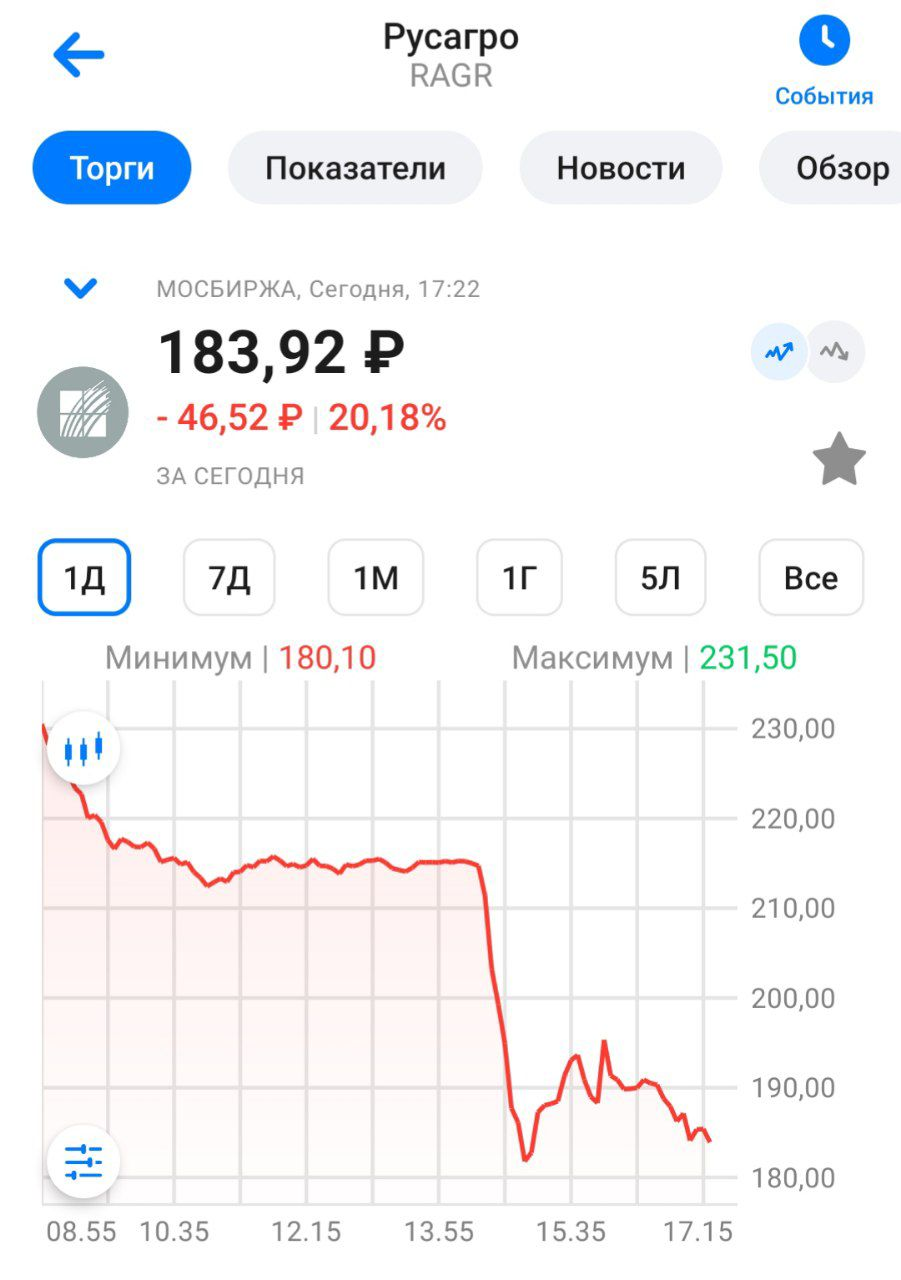Display the 1Г chart period
The width and height of the screenshot is (901, 1280).
pos(519,577)
